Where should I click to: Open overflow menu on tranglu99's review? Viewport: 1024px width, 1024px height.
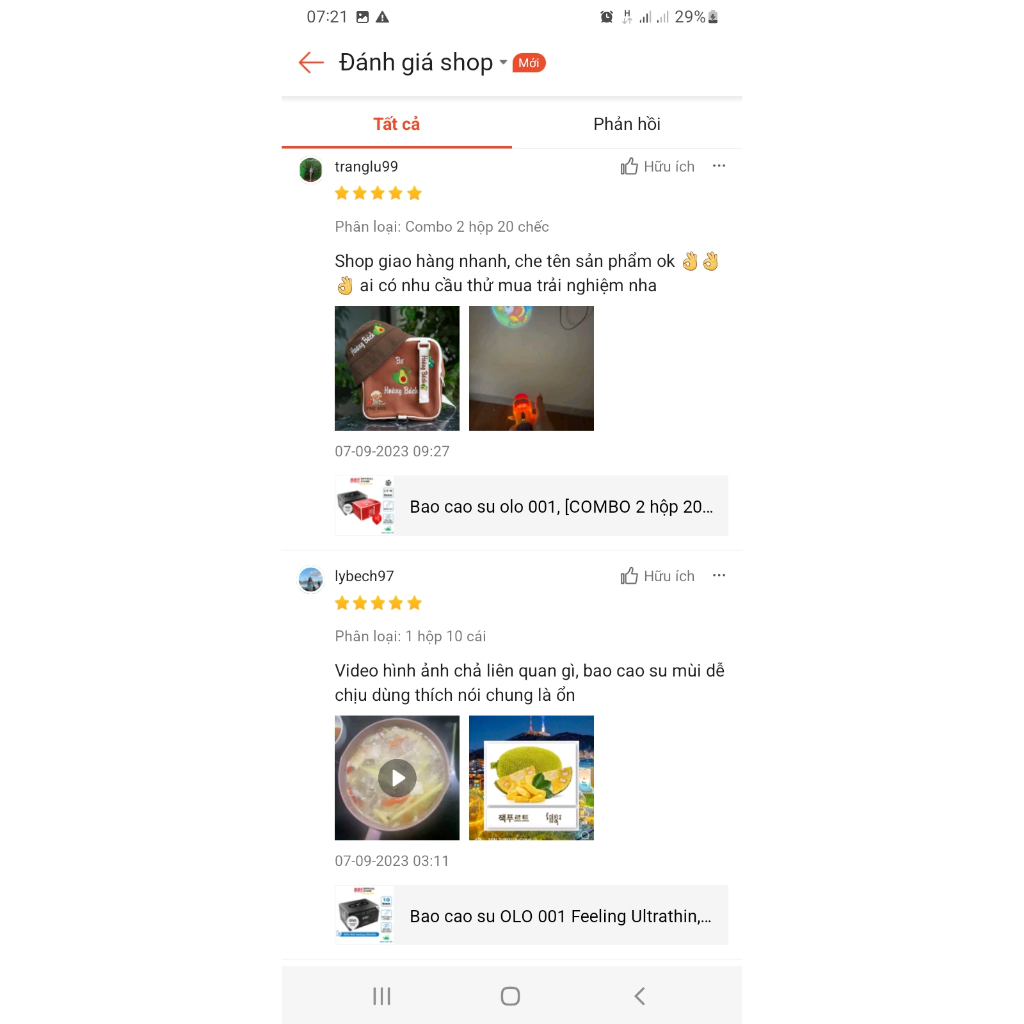(719, 166)
